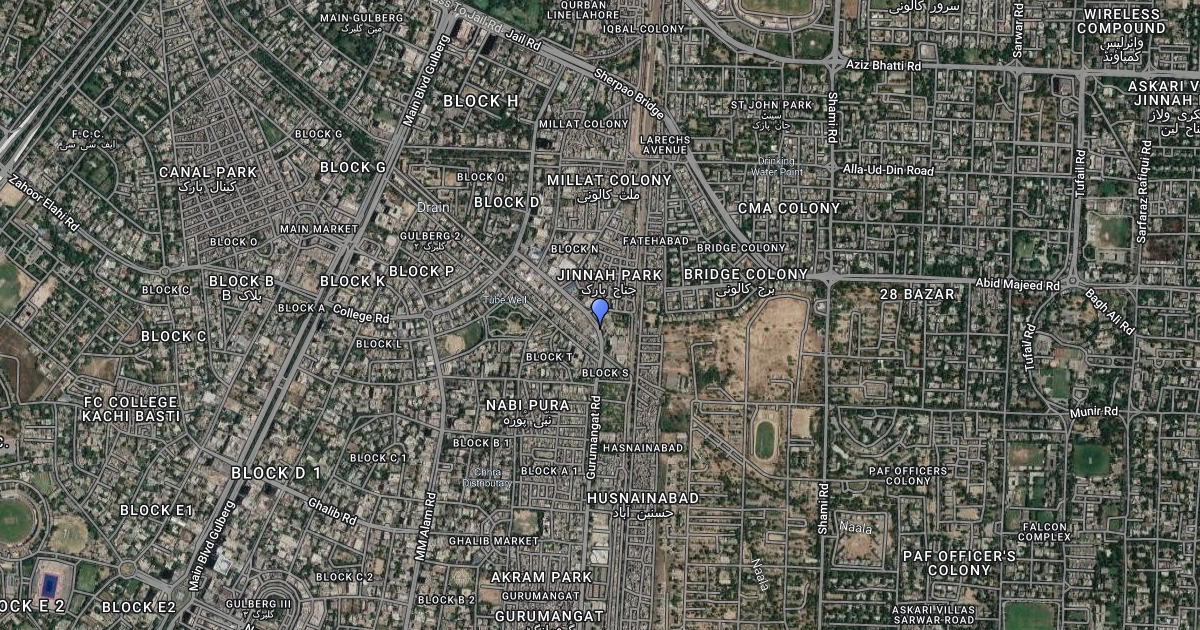Tap the blue location pin near Jinnah Park

[x=600, y=310]
